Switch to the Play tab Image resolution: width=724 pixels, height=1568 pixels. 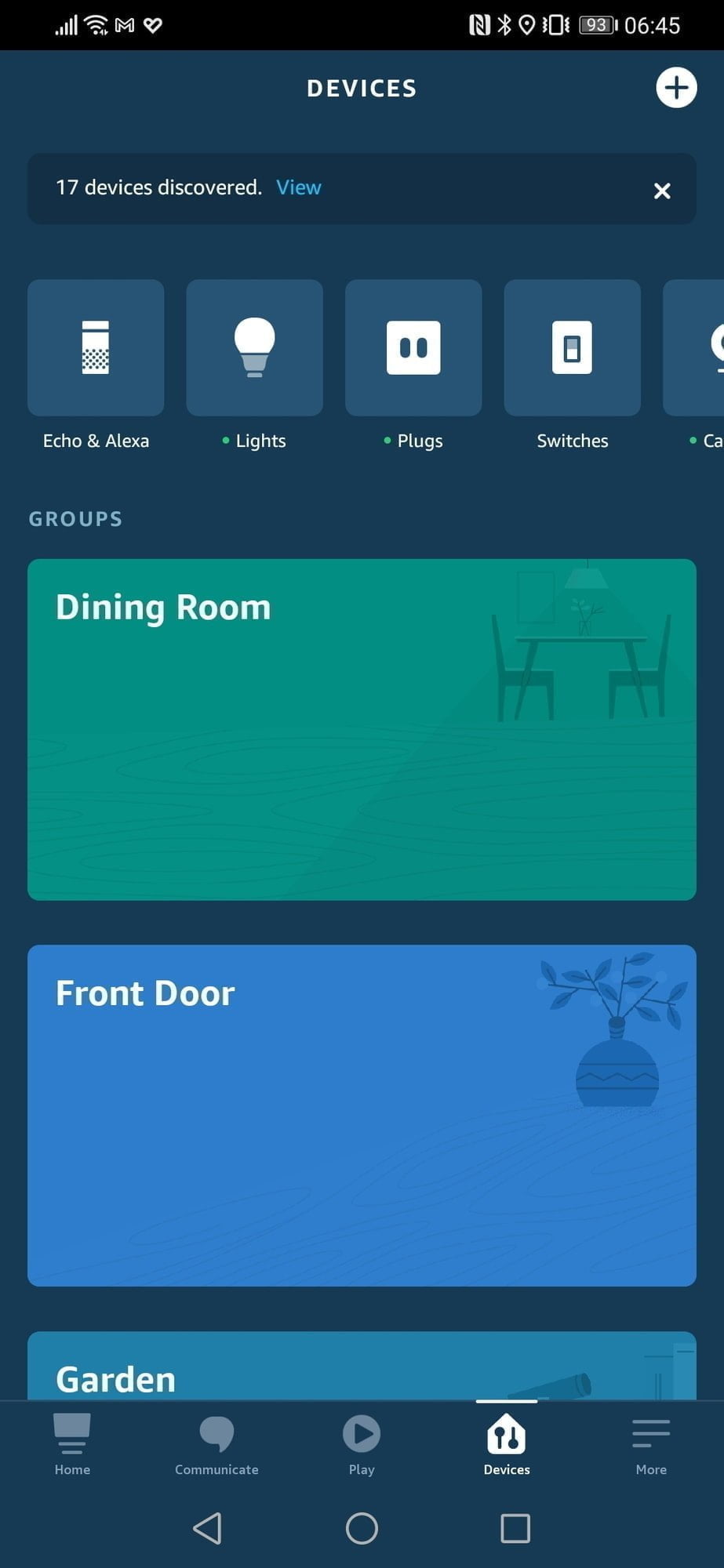tap(362, 1444)
